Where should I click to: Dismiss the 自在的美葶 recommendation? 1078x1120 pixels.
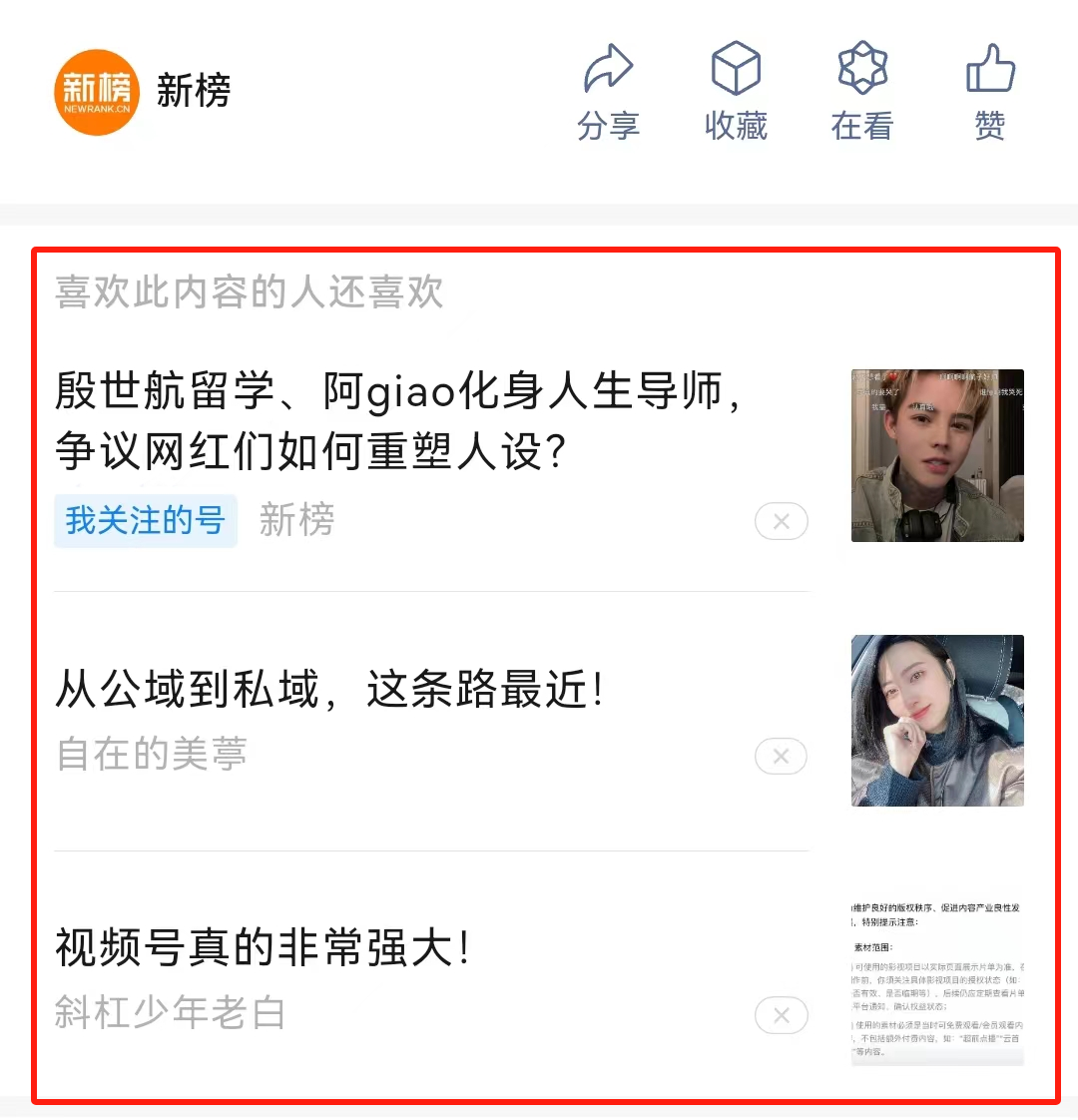click(x=781, y=757)
